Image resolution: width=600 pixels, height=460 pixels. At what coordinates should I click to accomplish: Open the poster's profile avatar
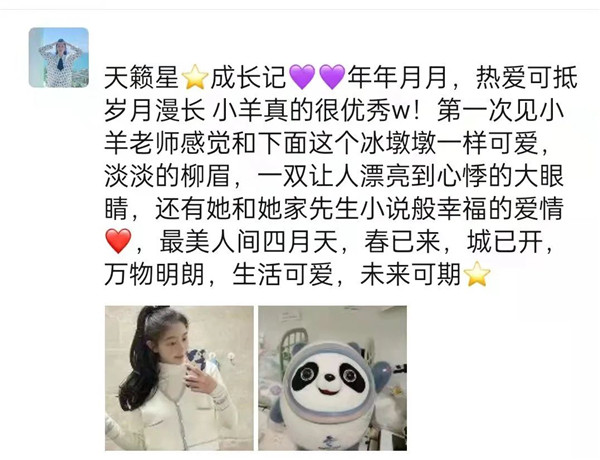click(x=58, y=57)
